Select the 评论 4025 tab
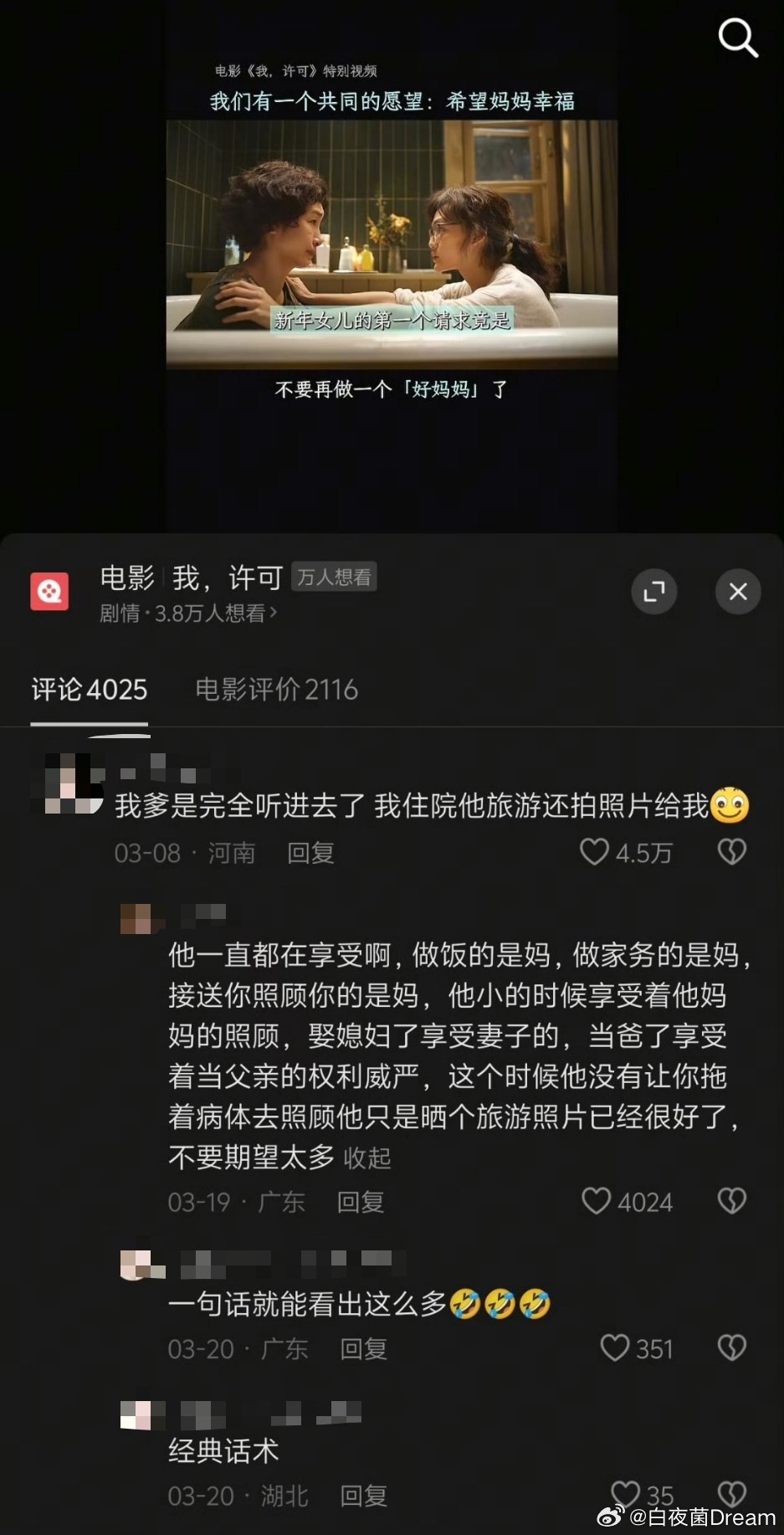The width and height of the screenshot is (784, 1535). tap(89, 689)
